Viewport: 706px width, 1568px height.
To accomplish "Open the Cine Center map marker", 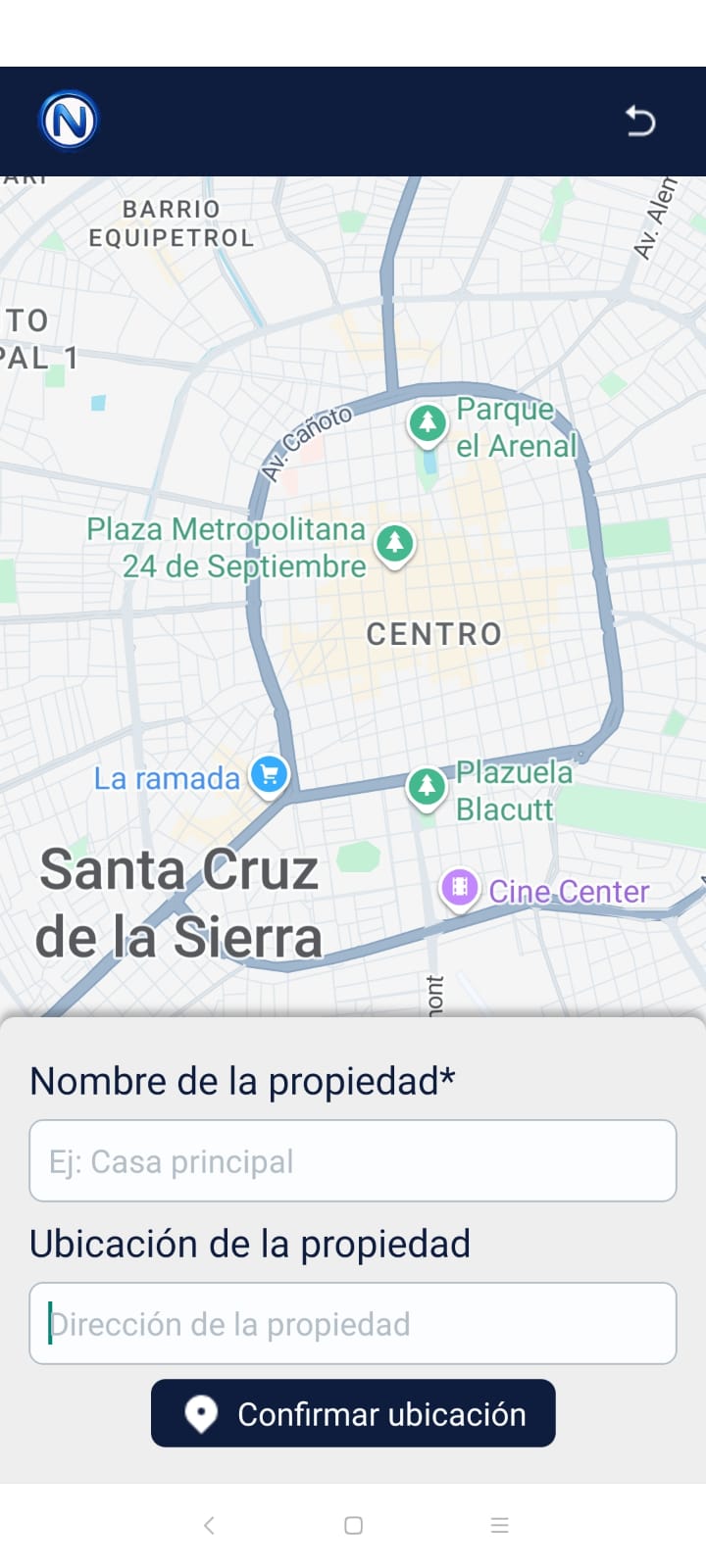I will [x=459, y=888].
